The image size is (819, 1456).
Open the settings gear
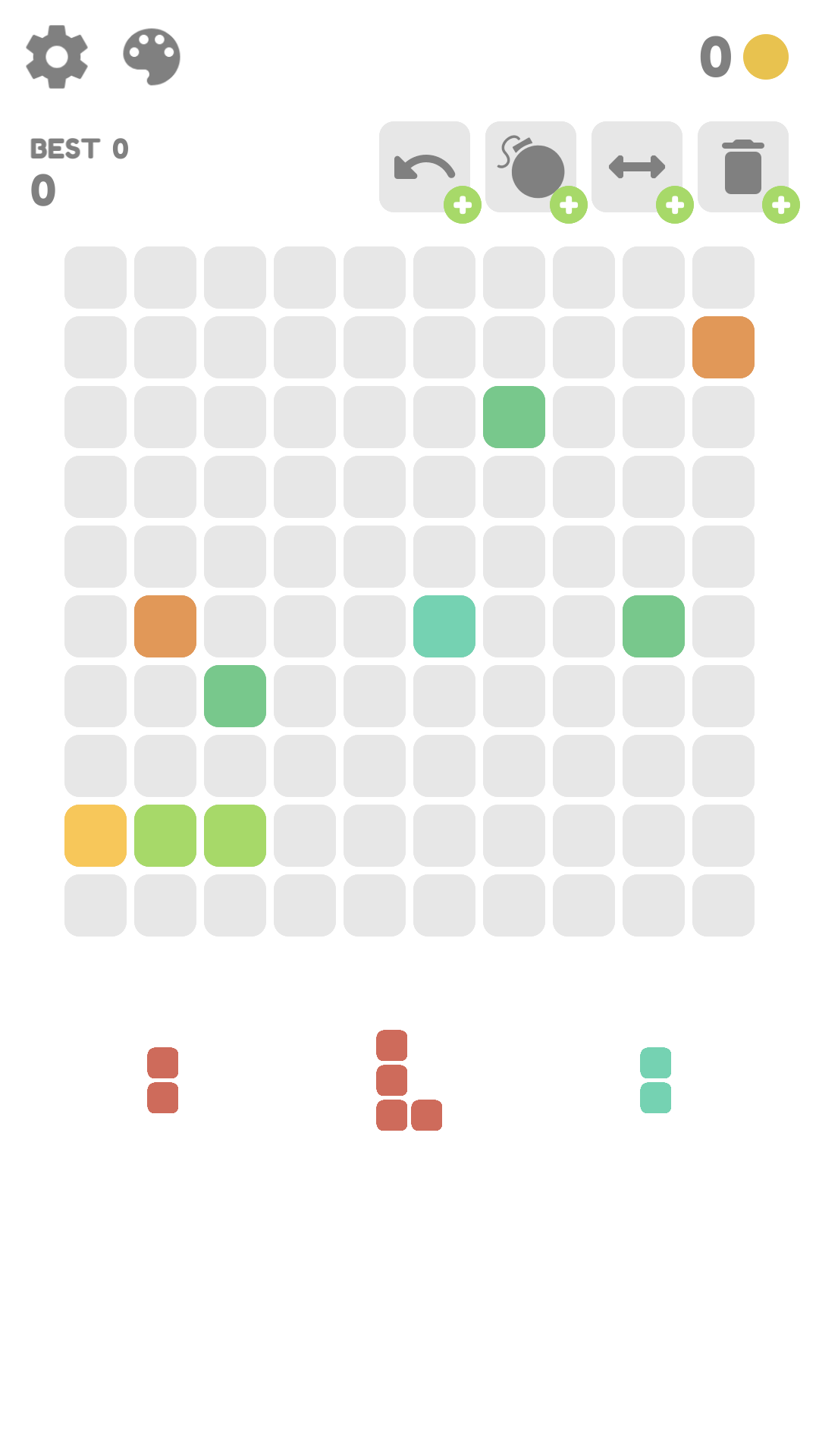[x=57, y=57]
